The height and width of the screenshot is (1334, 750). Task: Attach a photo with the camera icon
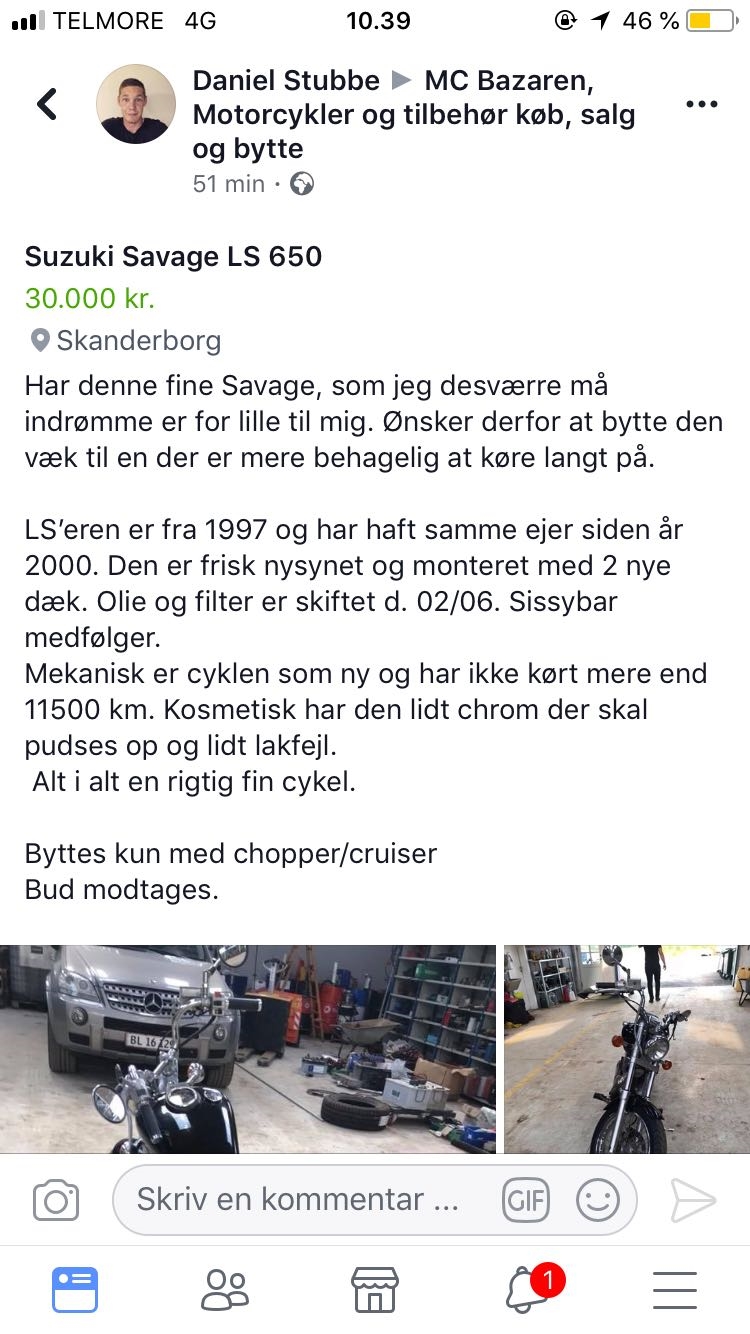tap(56, 1200)
